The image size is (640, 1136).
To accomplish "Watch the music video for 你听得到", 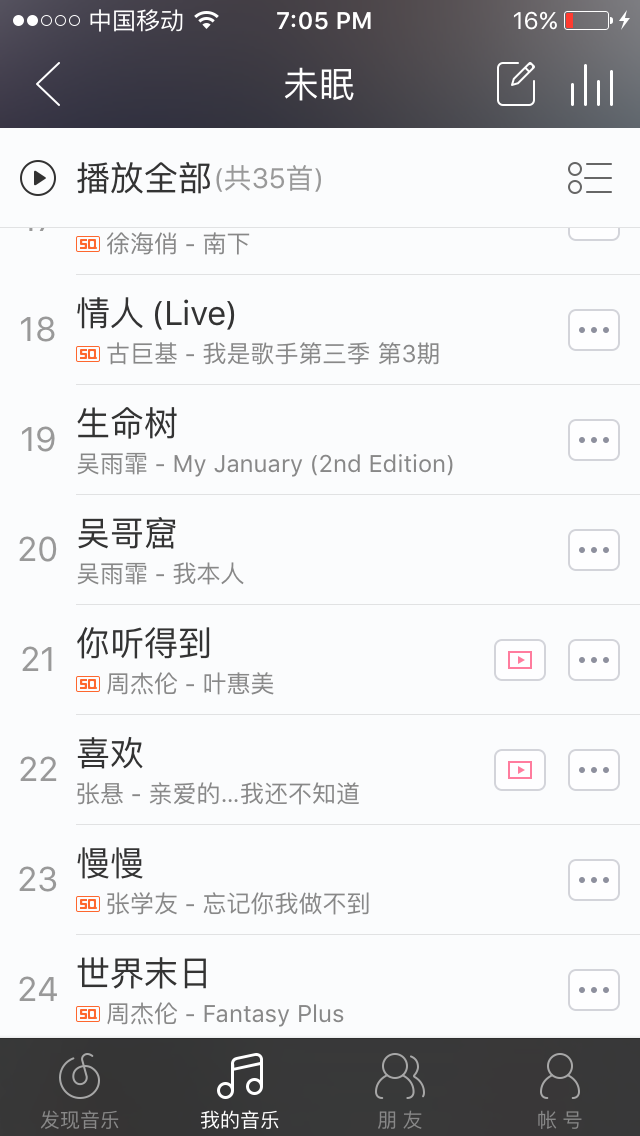I will click(520, 660).
